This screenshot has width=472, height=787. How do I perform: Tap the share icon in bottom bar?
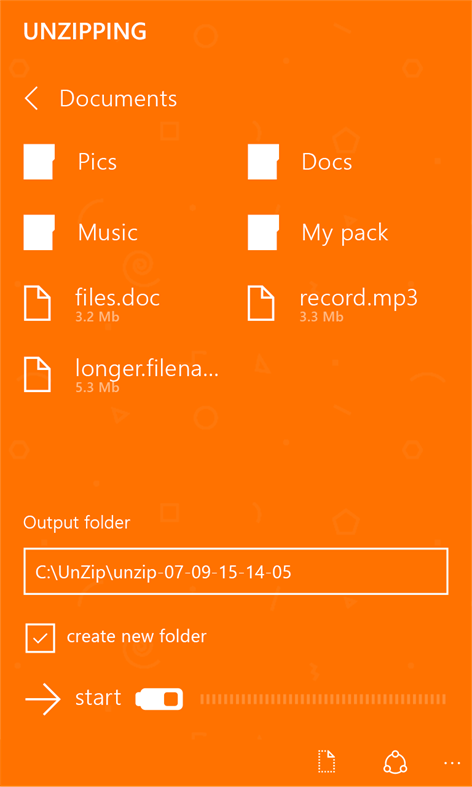pyautogui.click(x=395, y=762)
